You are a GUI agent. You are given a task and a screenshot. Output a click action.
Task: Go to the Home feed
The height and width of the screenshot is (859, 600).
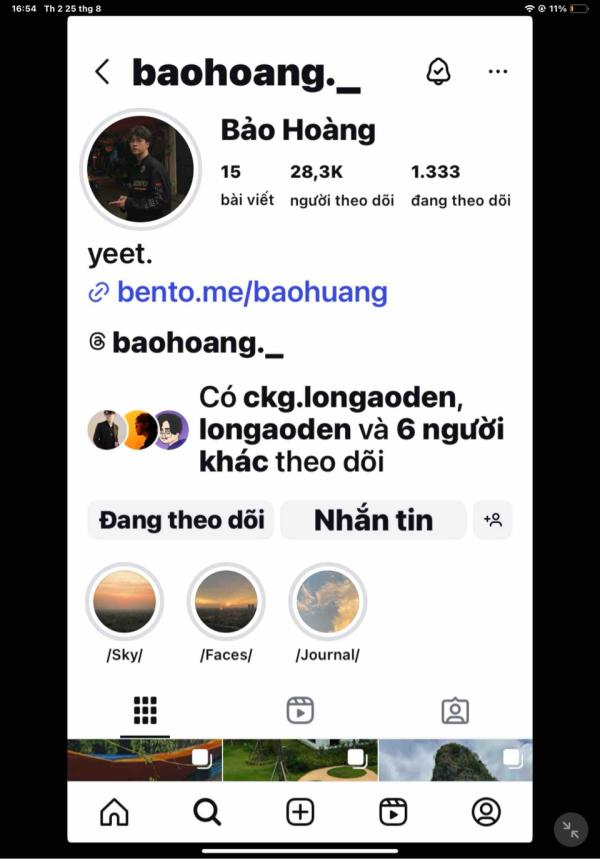115,812
